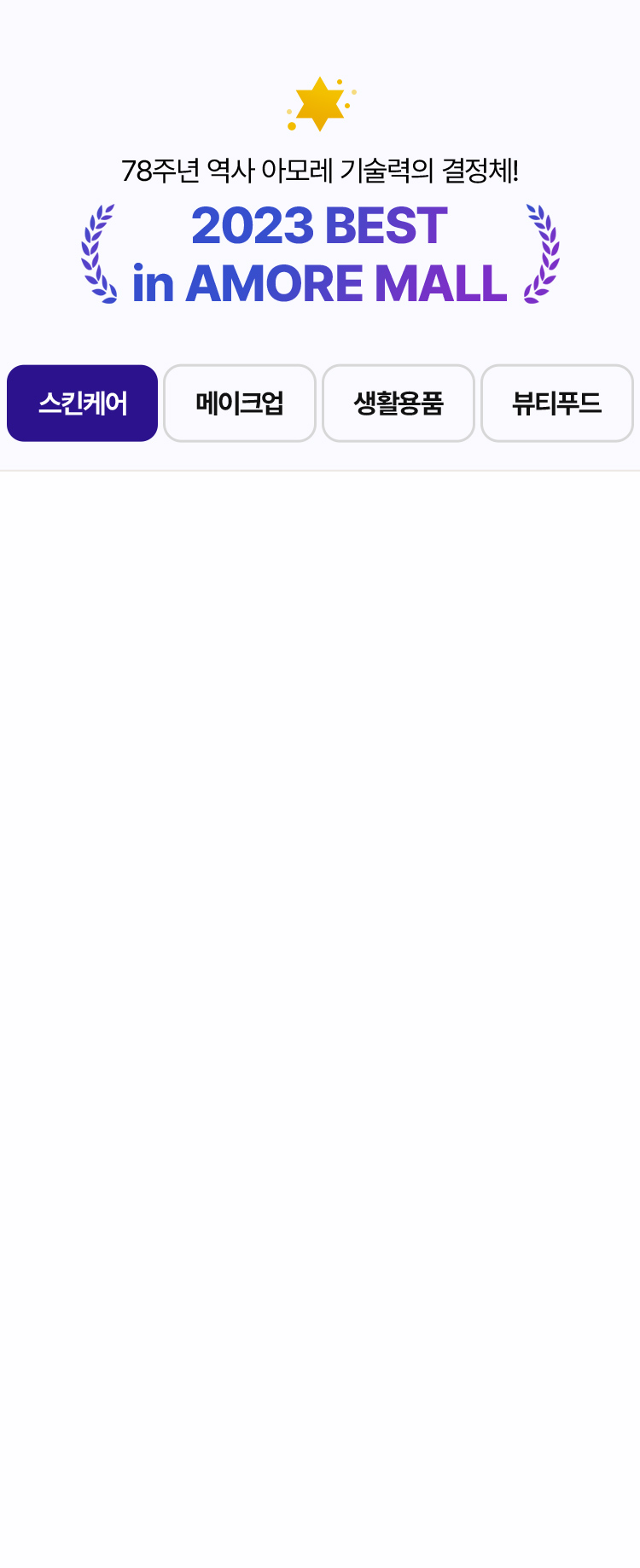Show the 뷰티푸드 tab
The width and height of the screenshot is (640, 1568).
[556, 404]
